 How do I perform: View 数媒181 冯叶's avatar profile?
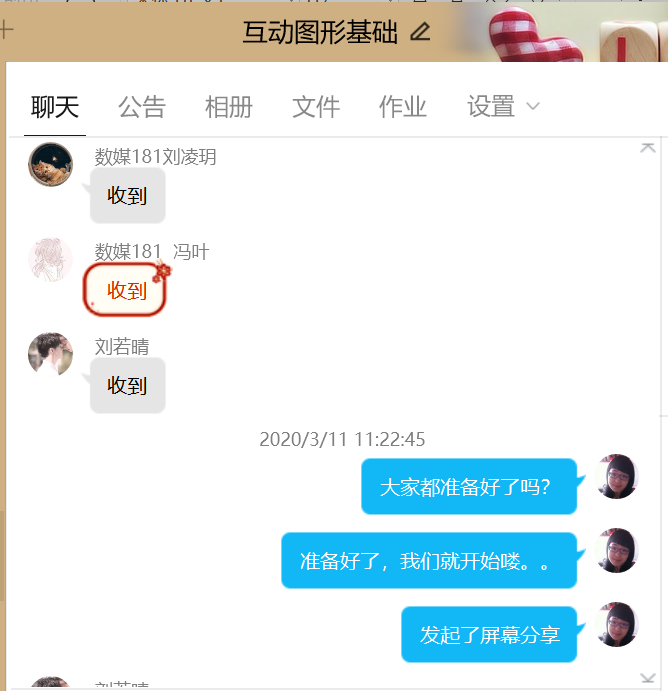pyautogui.click(x=50, y=260)
